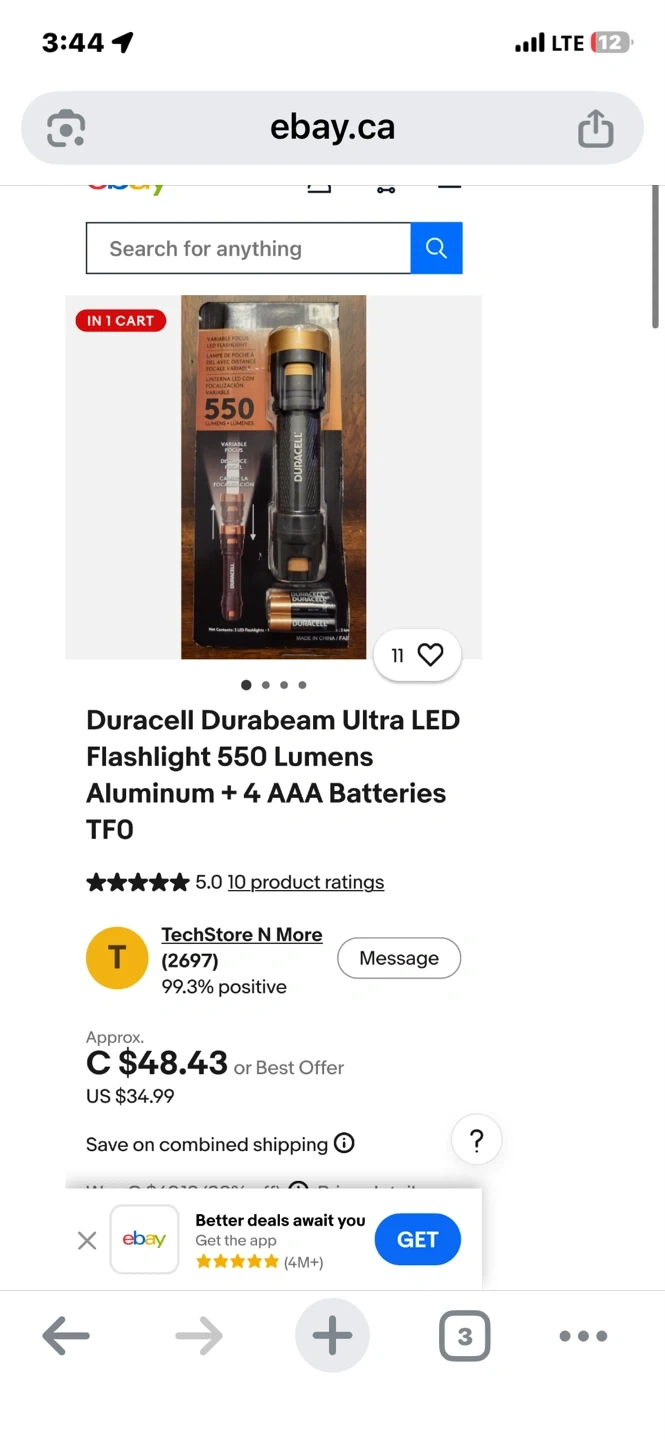Viewport: 665px width, 1440px height.
Task: Add flashlight to watchlist with heart
Action: pyautogui.click(x=430, y=655)
